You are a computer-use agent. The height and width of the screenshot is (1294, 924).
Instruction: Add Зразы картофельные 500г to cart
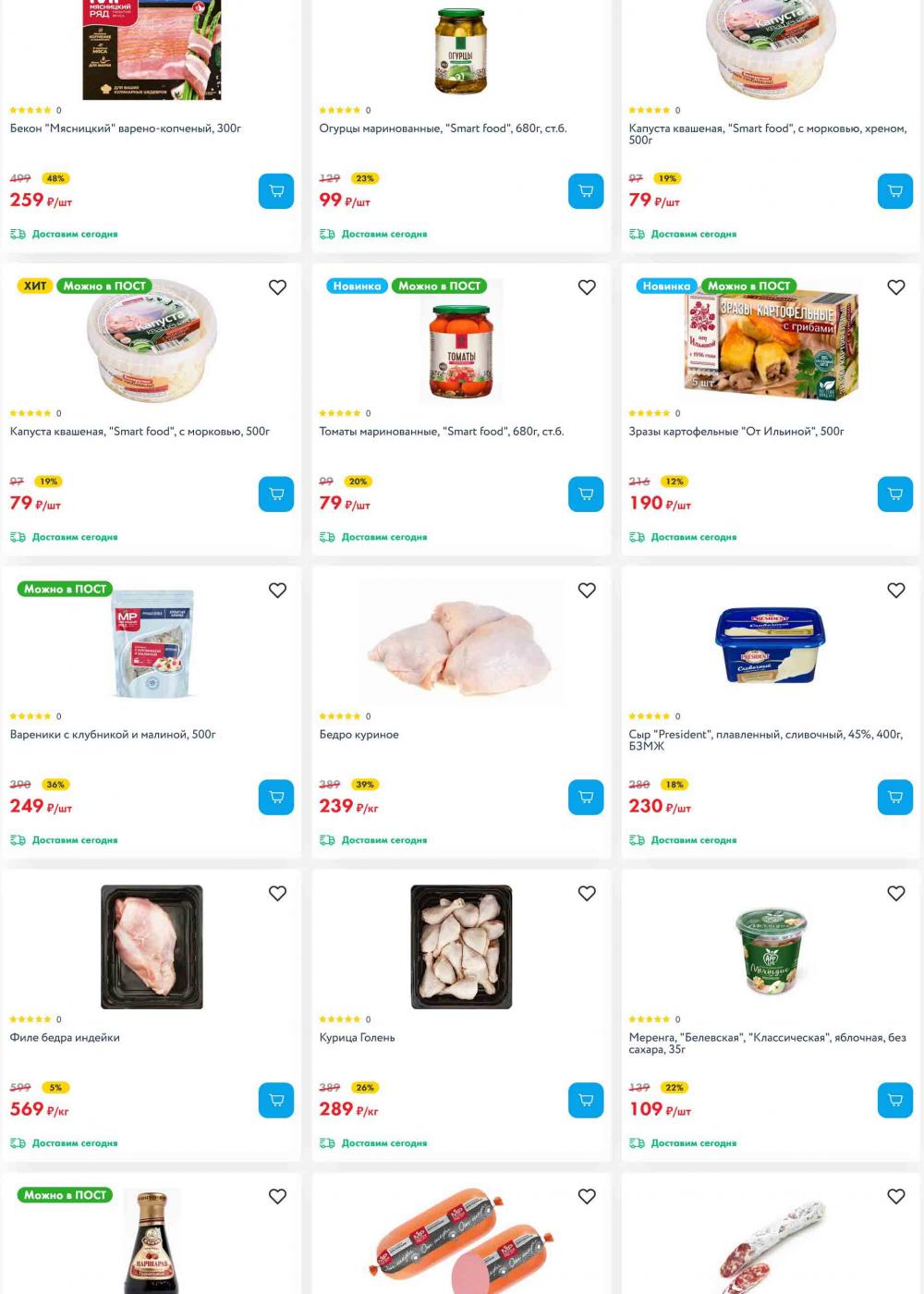coord(894,494)
